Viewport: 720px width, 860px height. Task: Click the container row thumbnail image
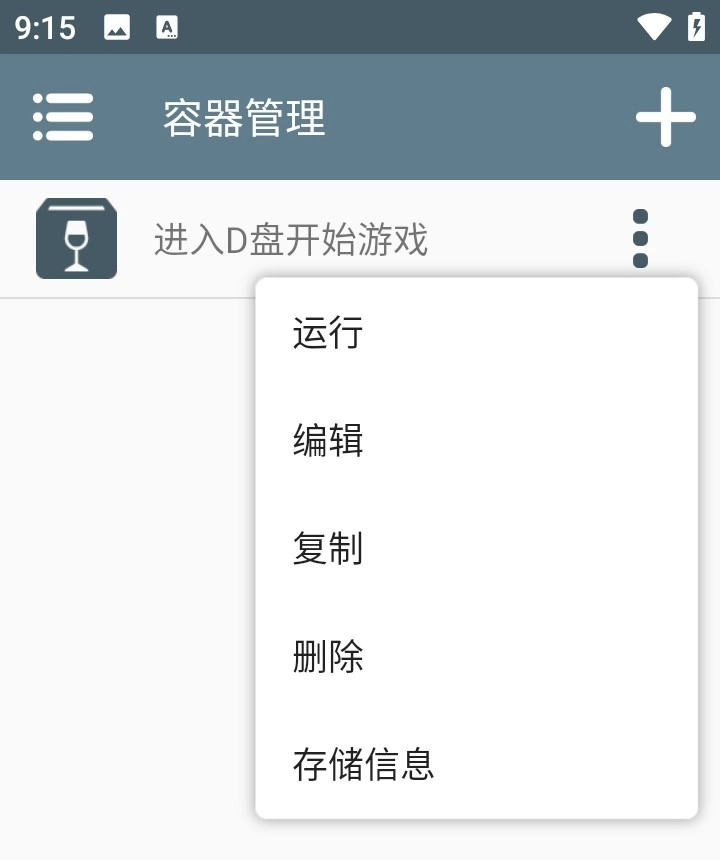75,237
